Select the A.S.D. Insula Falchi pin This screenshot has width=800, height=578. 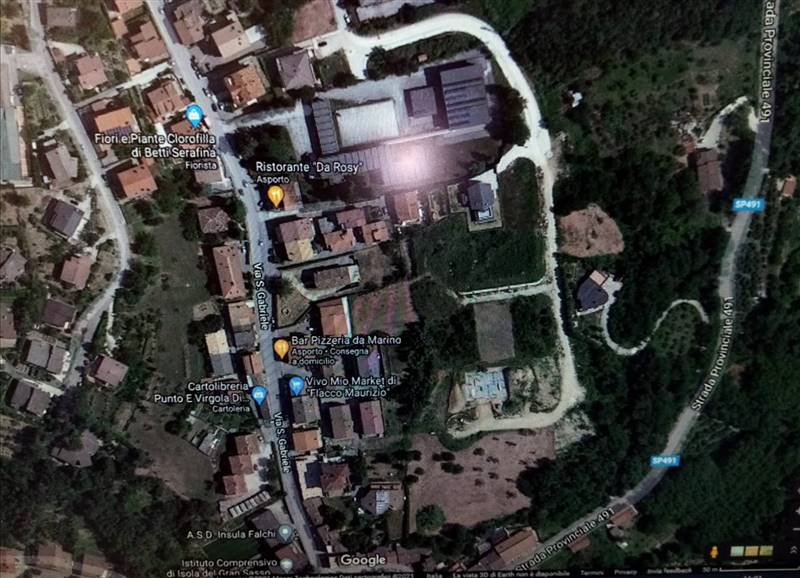pyautogui.click(x=285, y=533)
